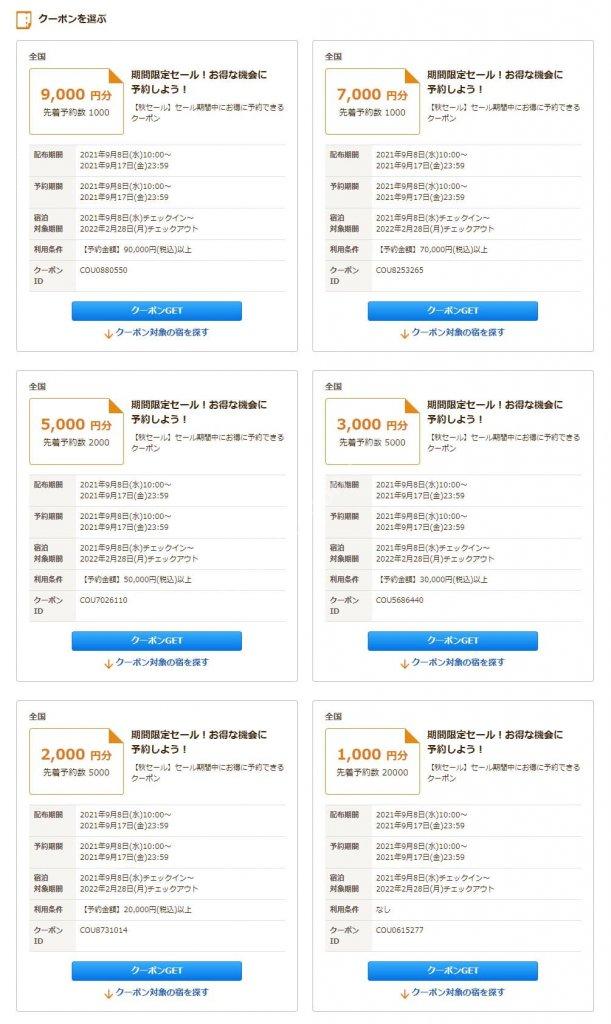
Task: Claim the 5,000 yen coupon
Action: coord(157,641)
